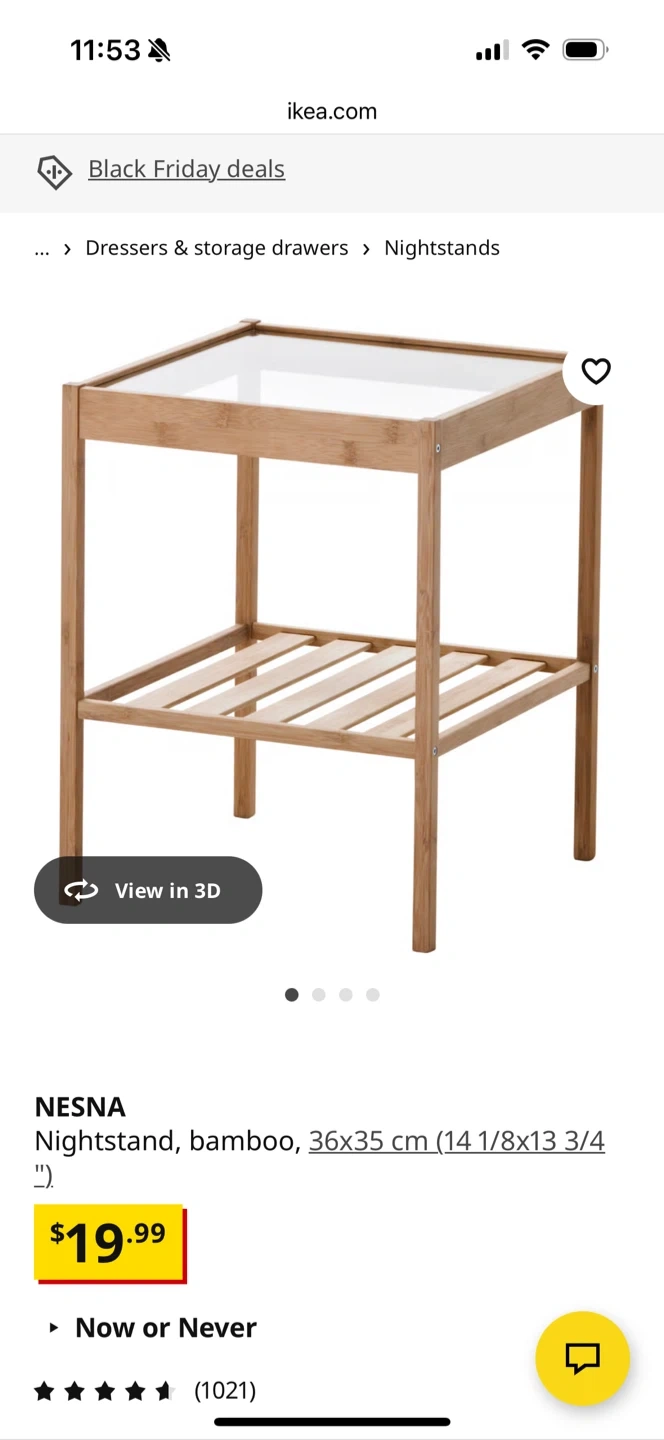
Task: Expand the collapsed breadcrumb ellipsis
Action: (42, 248)
